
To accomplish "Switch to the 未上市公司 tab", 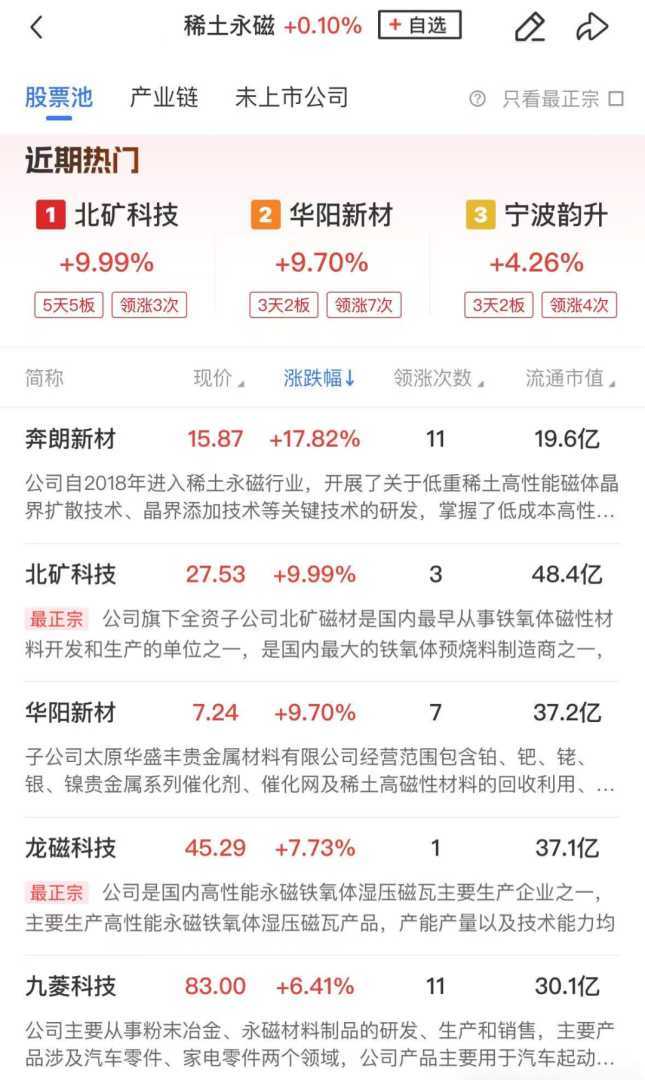I will pyautogui.click(x=291, y=97).
